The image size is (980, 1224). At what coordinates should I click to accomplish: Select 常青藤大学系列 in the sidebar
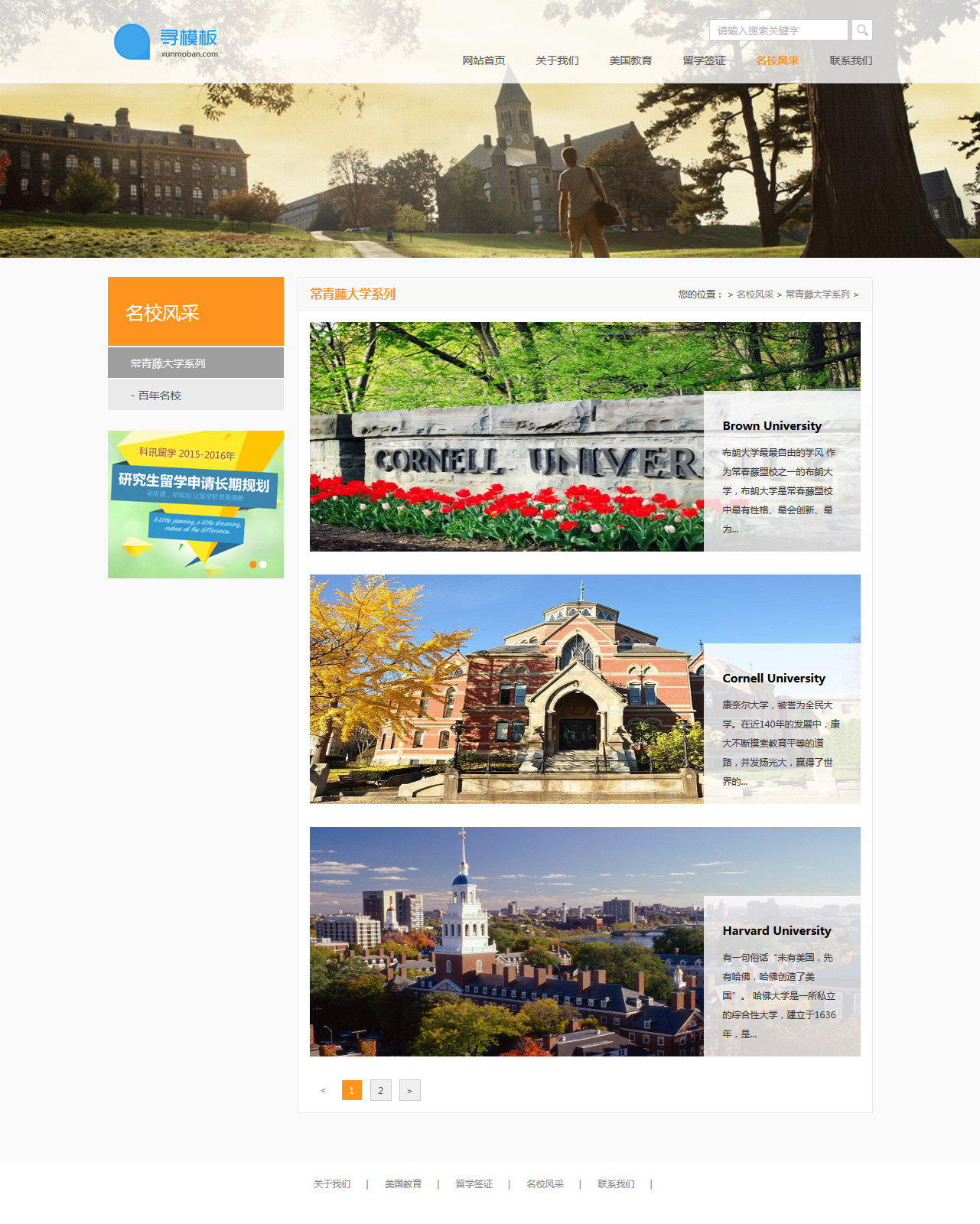tap(195, 363)
